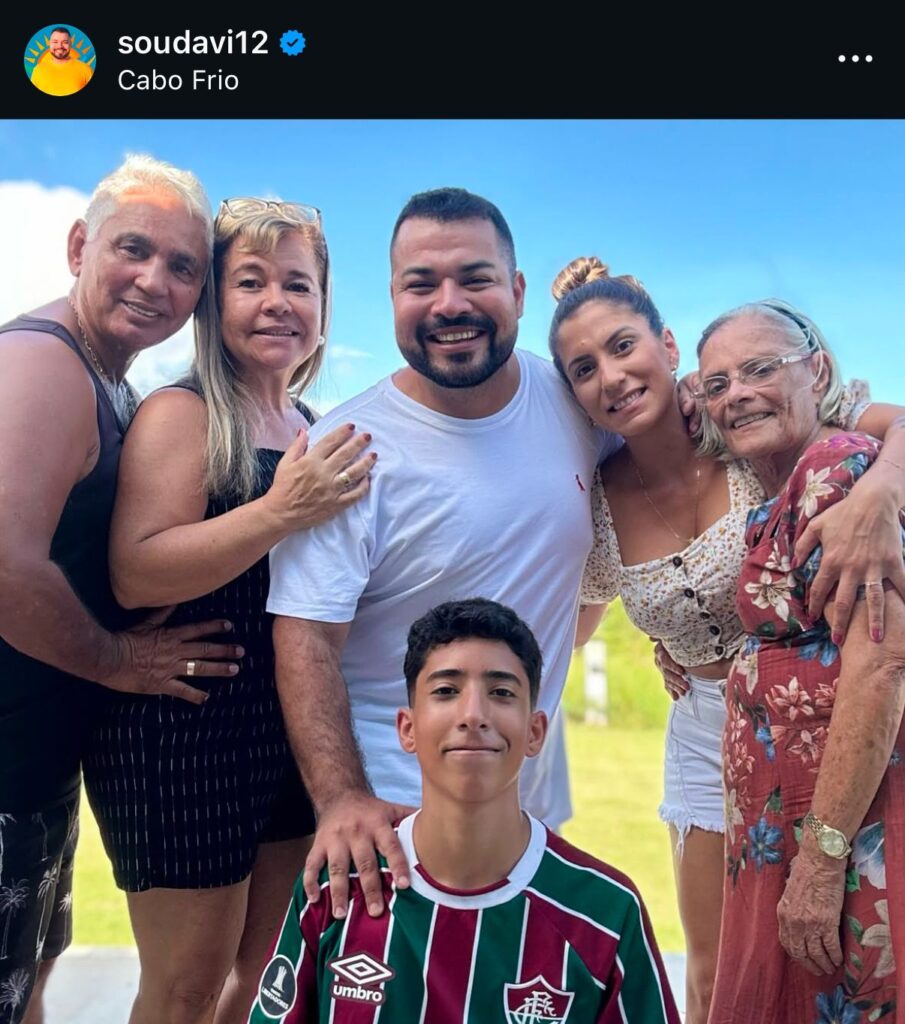Tap the family photo in the post
The height and width of the screenshot is (1024, 905).
pyautogui.click(x=452, y=570)
